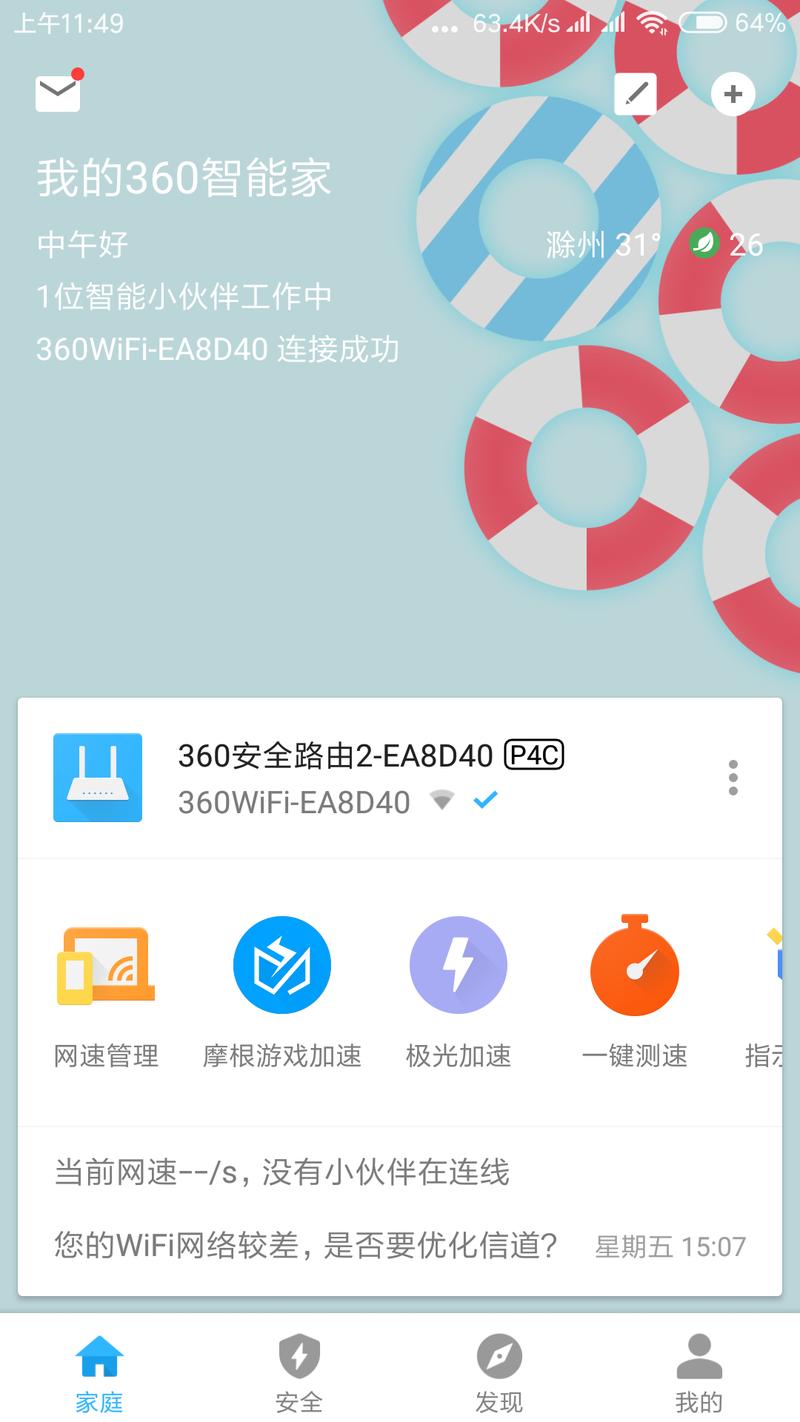Screen dimensions: 800x1422
Task: Click the router device icon on the card
Action: point(97,778)
